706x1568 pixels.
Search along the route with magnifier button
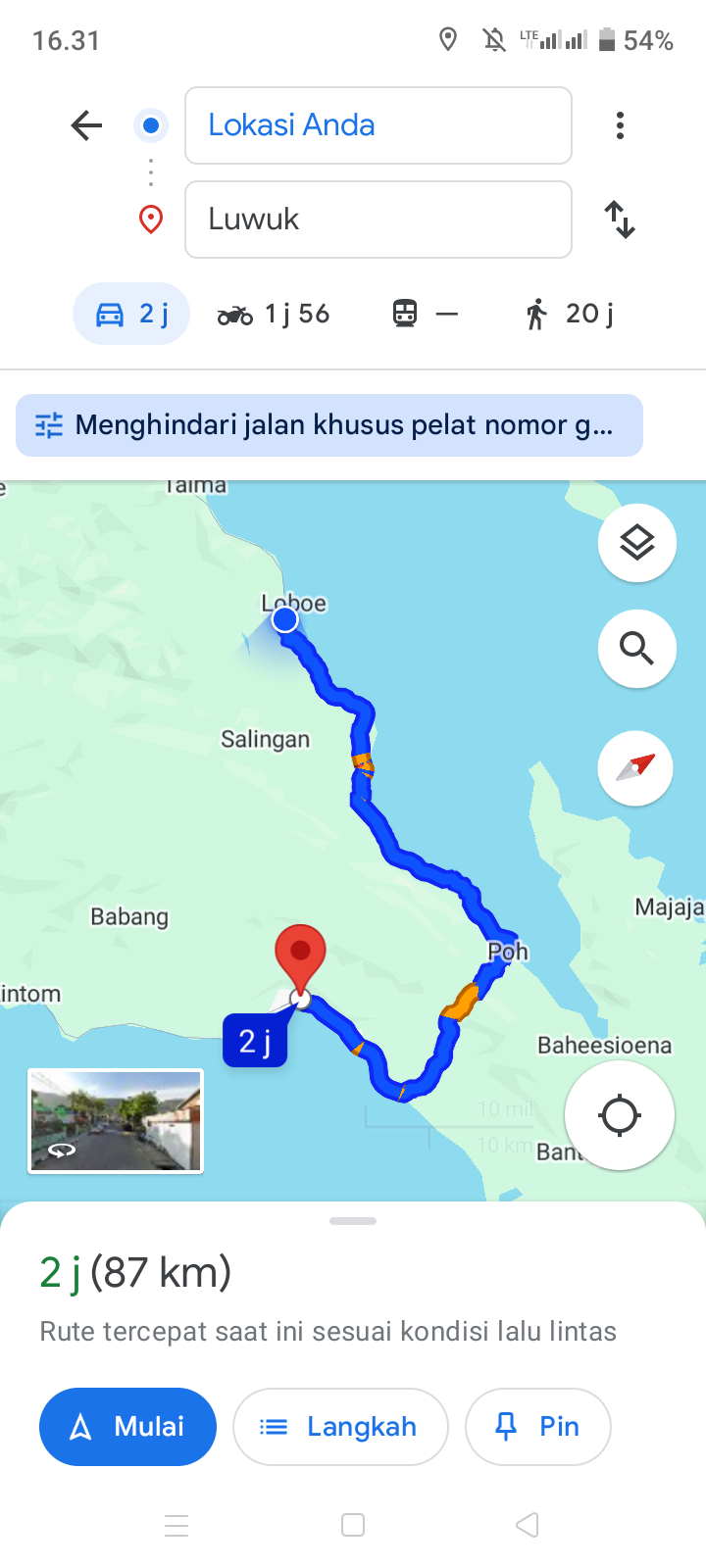(x=637, y=649)
